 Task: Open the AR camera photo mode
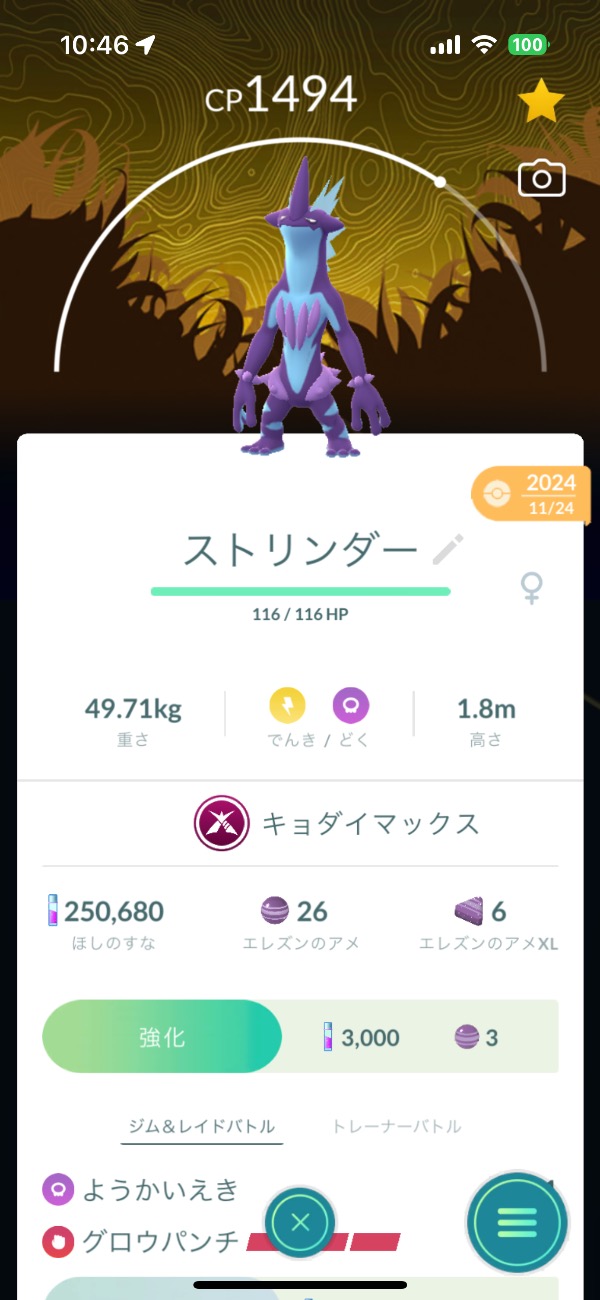(x=541, y=179)
